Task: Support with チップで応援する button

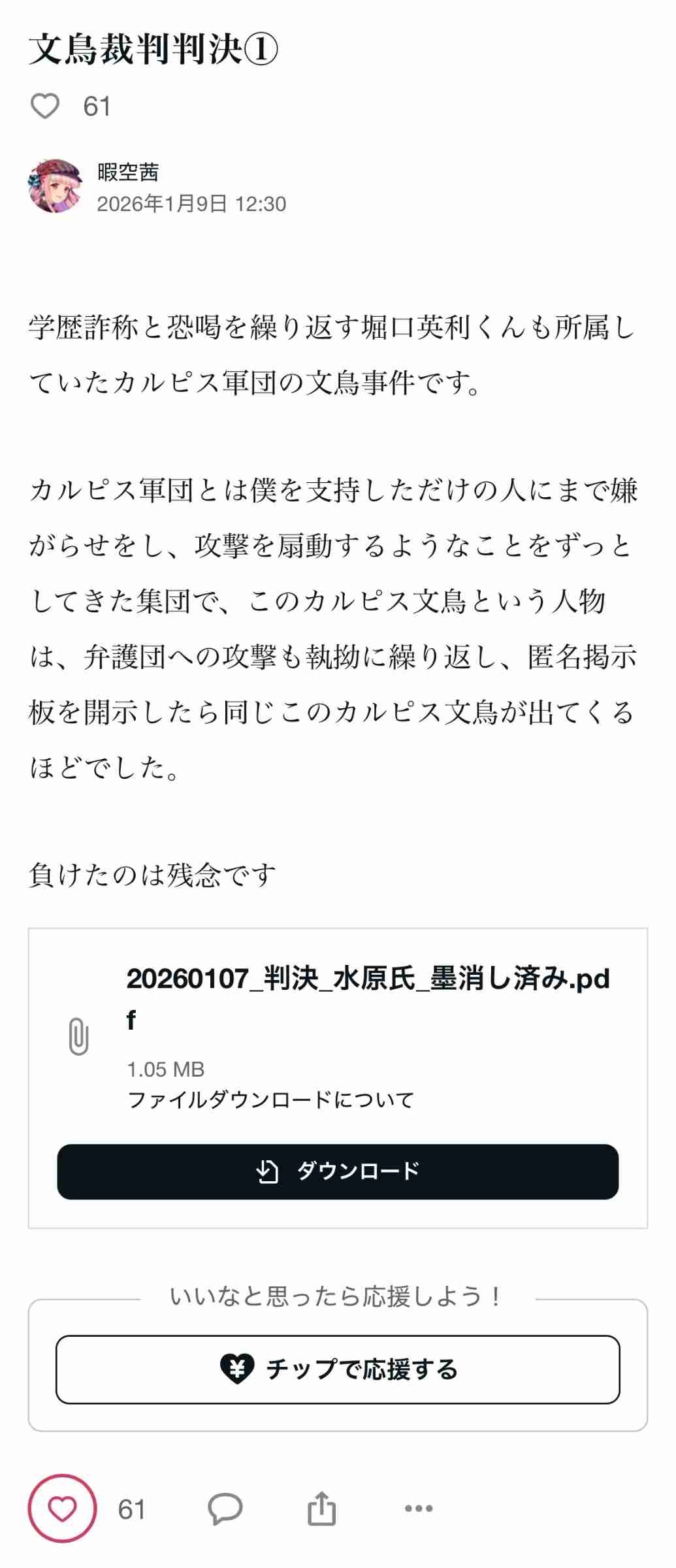Action: (x=338, y=1369)
